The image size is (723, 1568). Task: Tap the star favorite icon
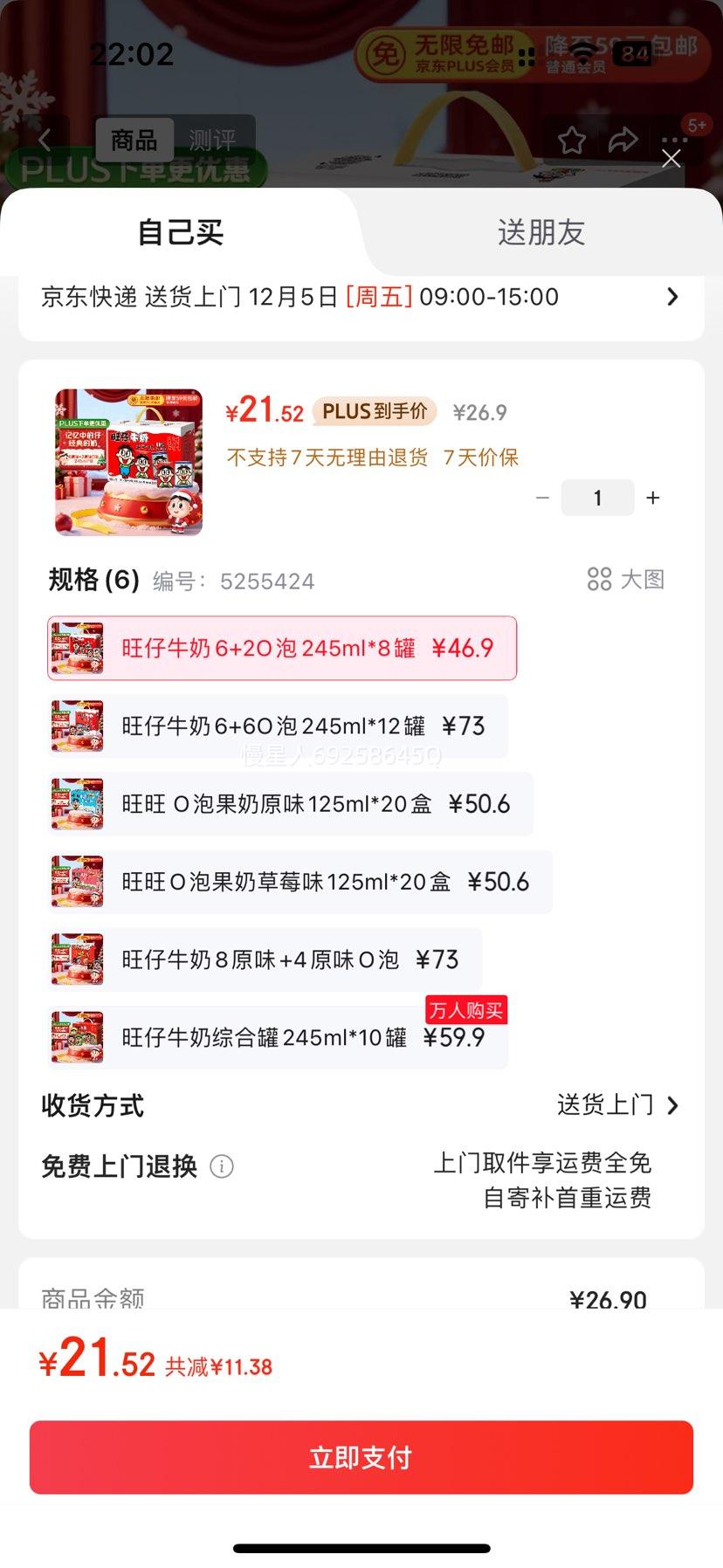(572, 140)
